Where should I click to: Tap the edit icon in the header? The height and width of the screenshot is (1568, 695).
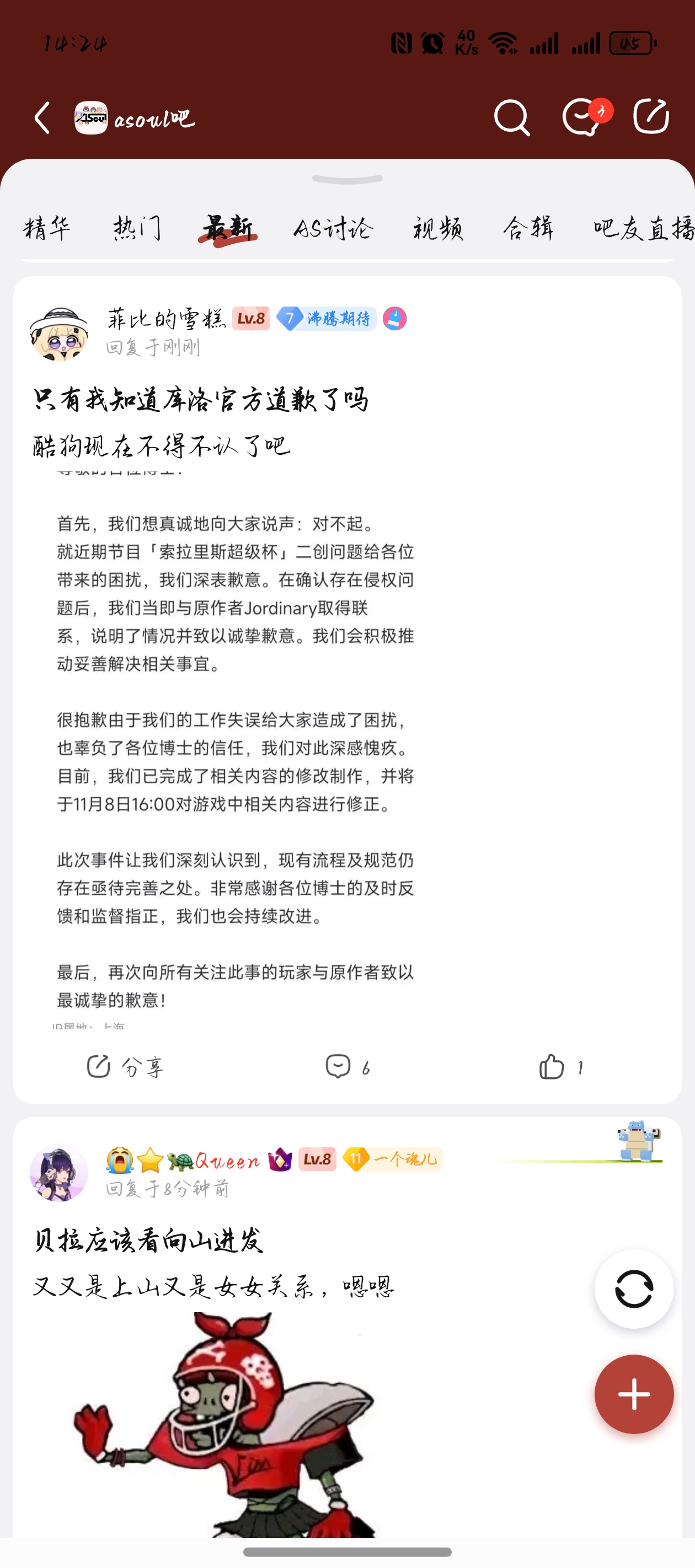(650, 116)
